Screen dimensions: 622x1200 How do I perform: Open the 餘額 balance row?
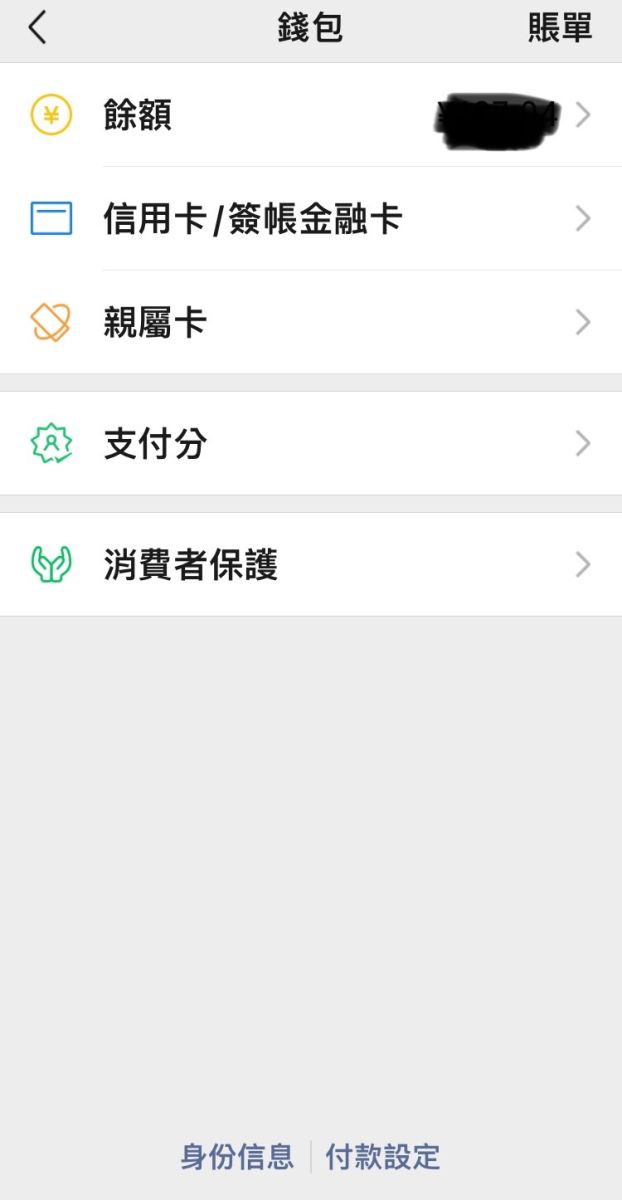click(x=311, y=115)
